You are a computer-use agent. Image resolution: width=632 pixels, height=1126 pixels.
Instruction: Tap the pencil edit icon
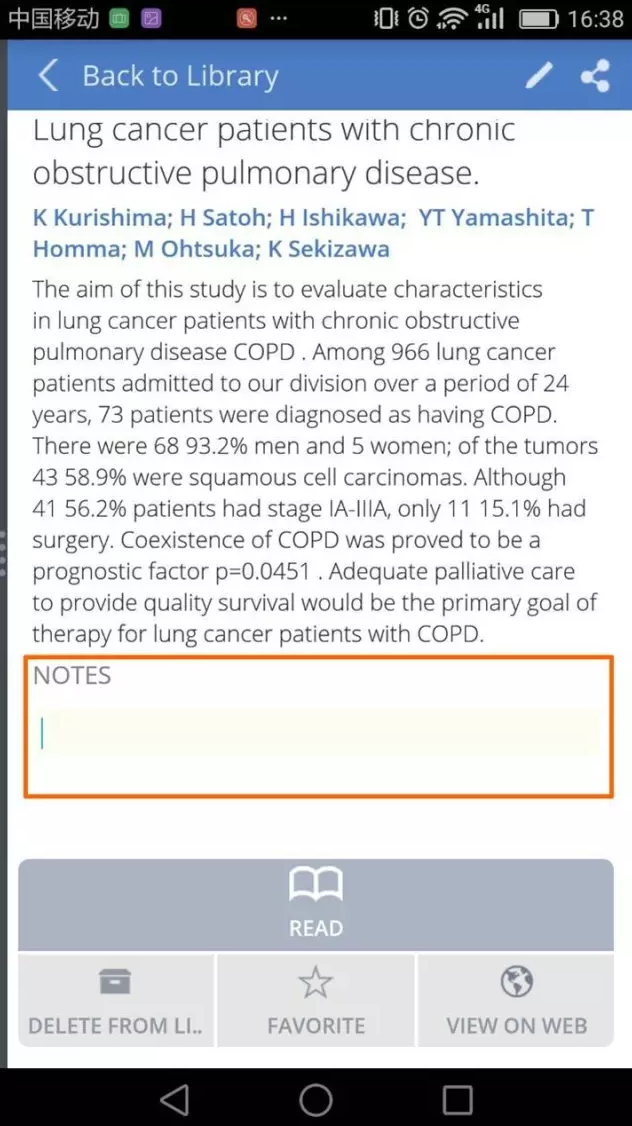coord(539,75)
